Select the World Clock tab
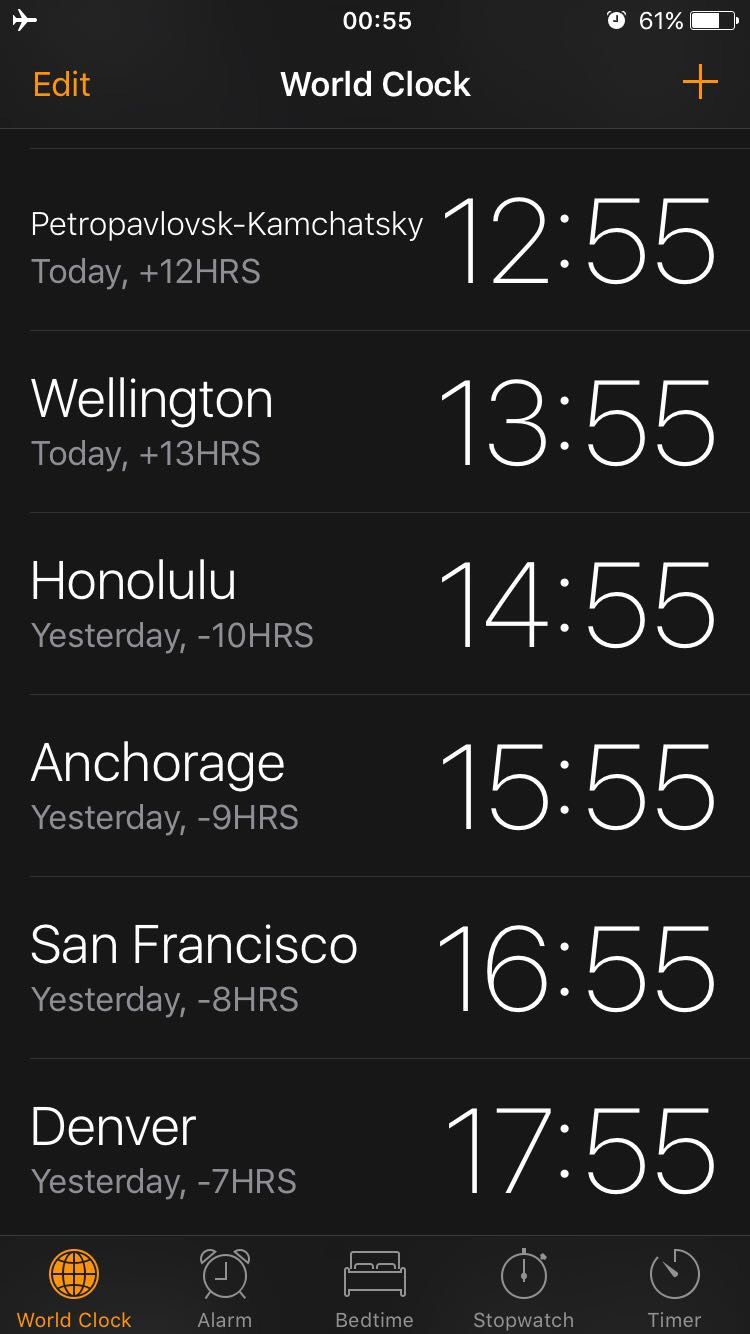Image resolution: width=750 pixels, height=1334 pixels. tap(74, 1288)
